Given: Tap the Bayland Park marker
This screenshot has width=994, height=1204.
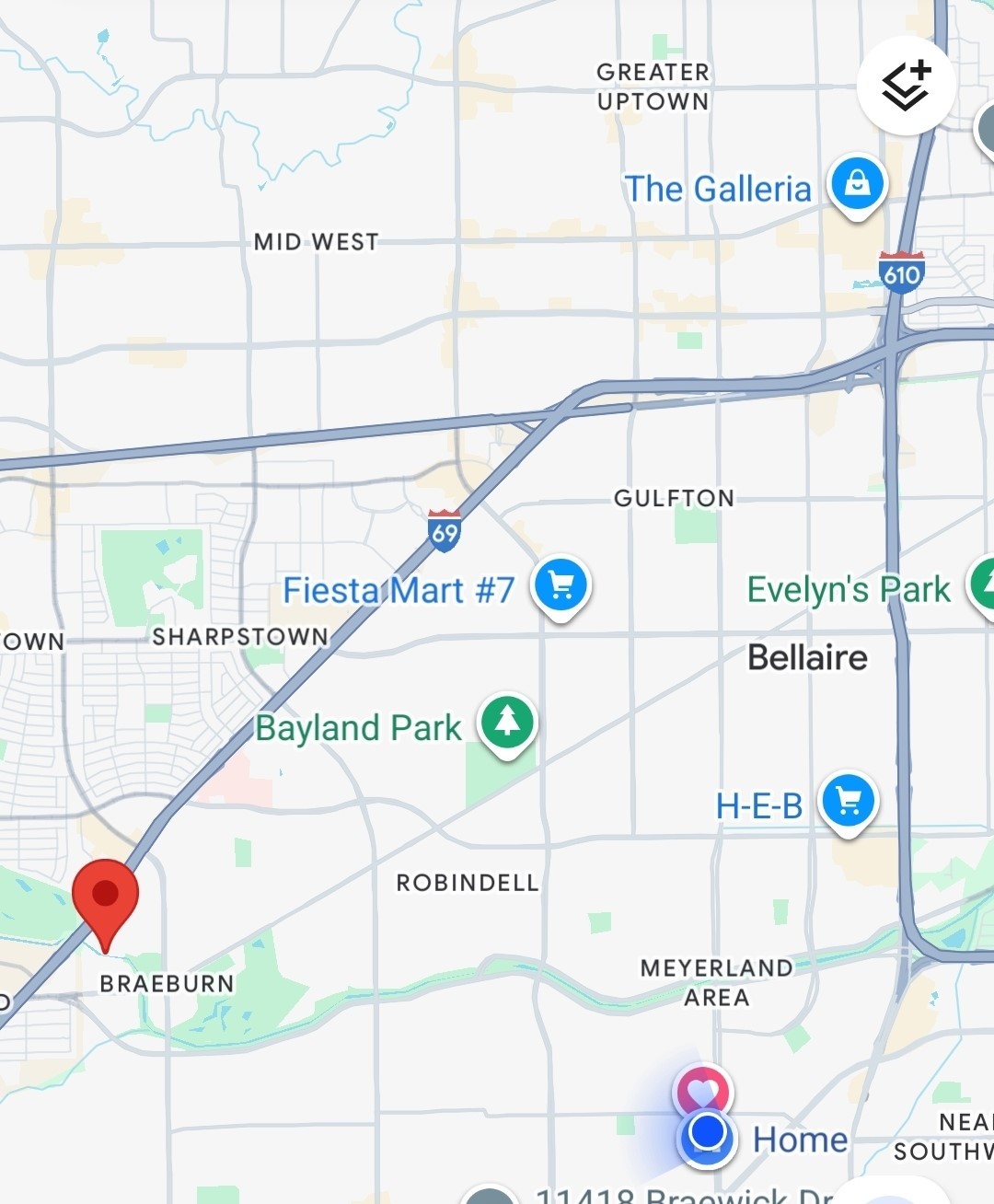Looking at the screenshot, I should pyautogui.click(x=507, y=723).
